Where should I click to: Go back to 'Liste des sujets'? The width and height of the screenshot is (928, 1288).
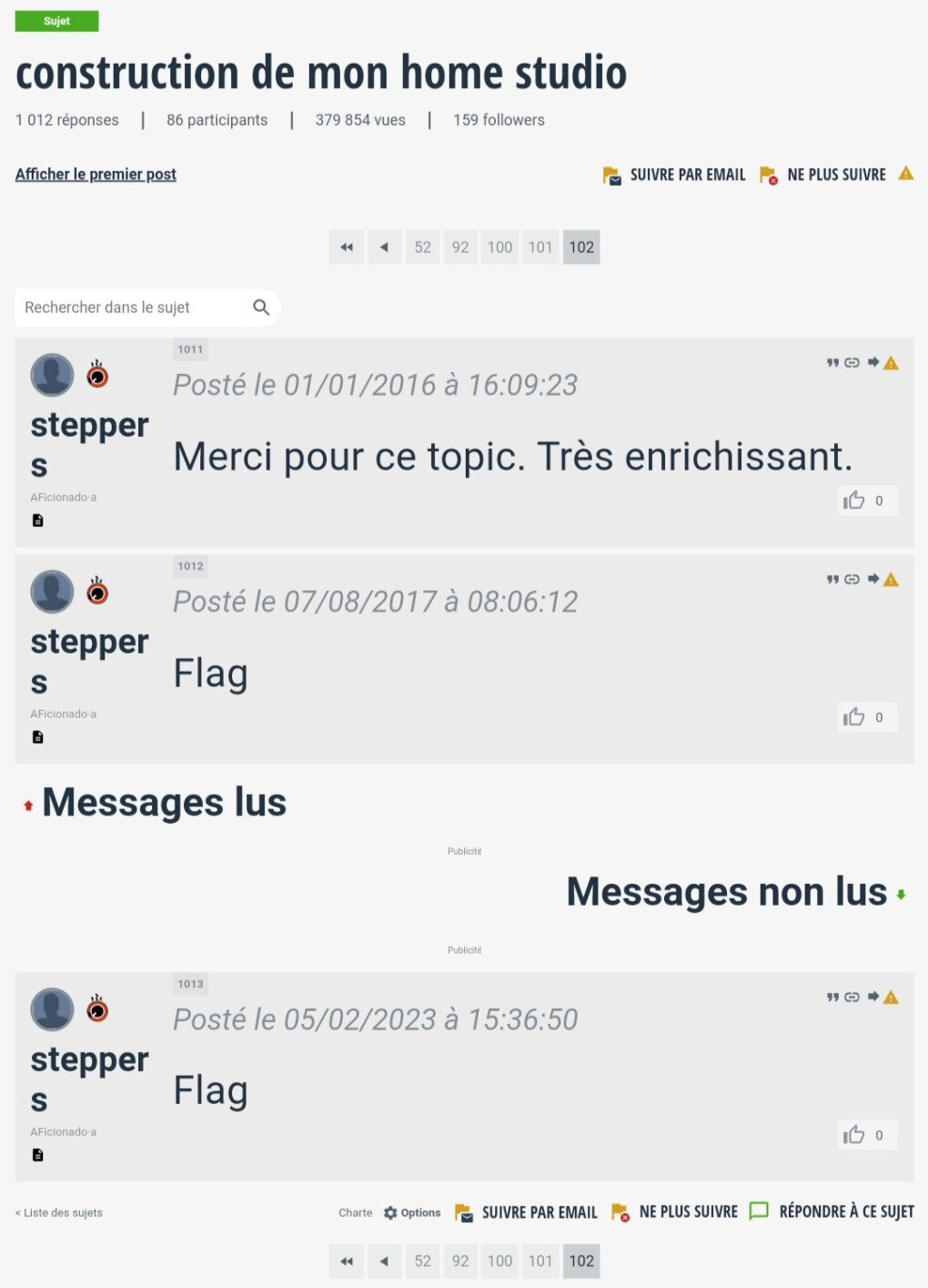pyautogui.click(x=59, y=1212)
